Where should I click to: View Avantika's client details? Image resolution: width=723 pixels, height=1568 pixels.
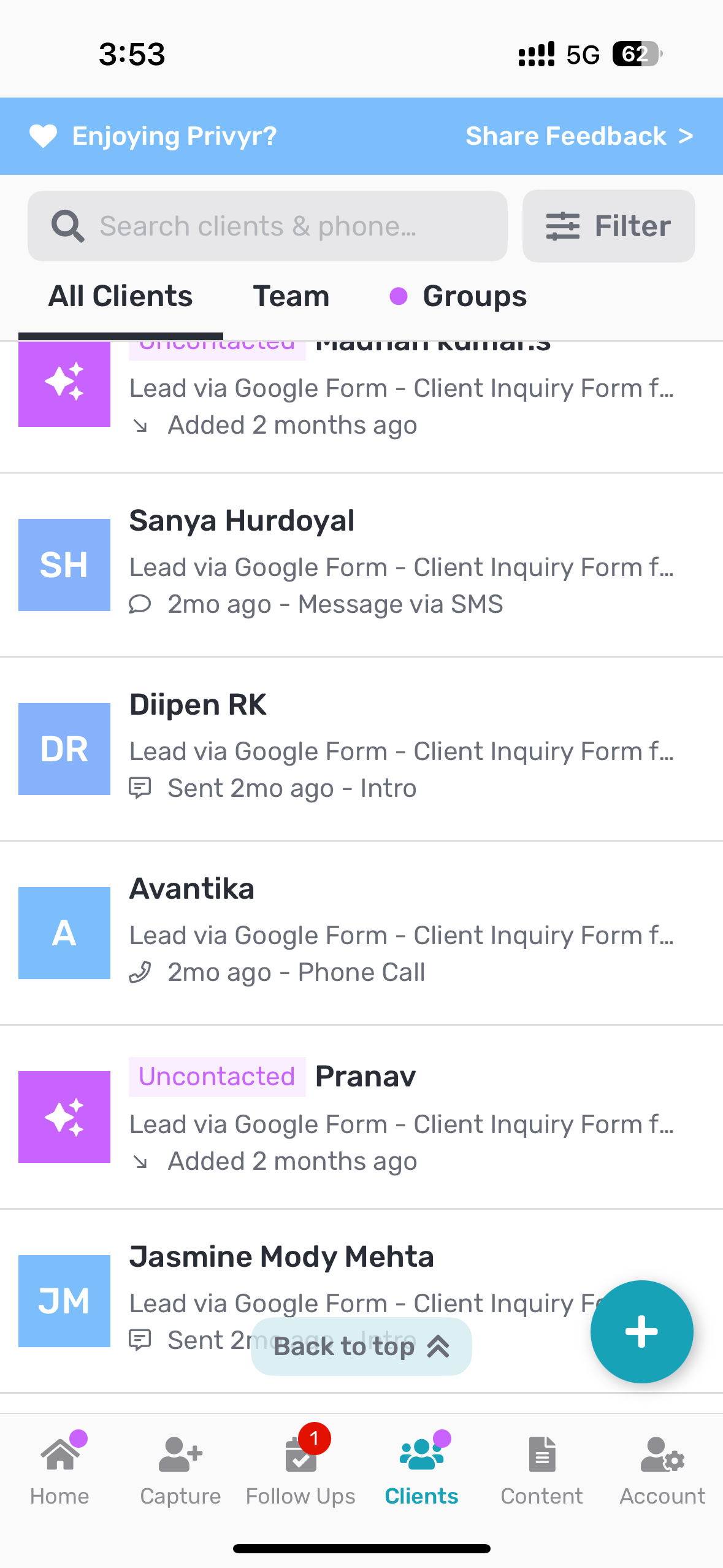tap(362, 932)
